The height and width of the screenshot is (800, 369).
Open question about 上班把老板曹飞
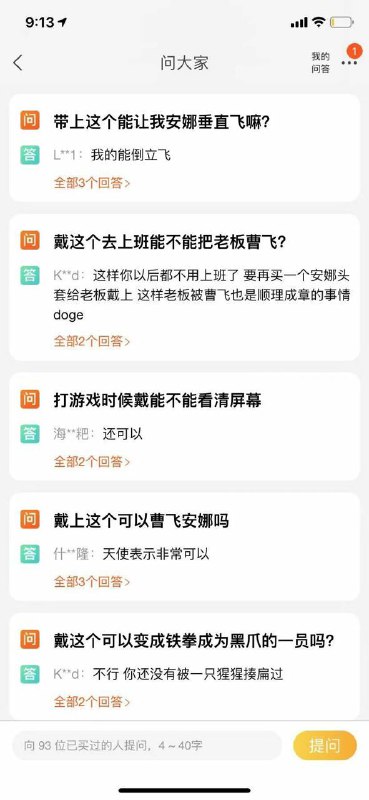point(170,241)
